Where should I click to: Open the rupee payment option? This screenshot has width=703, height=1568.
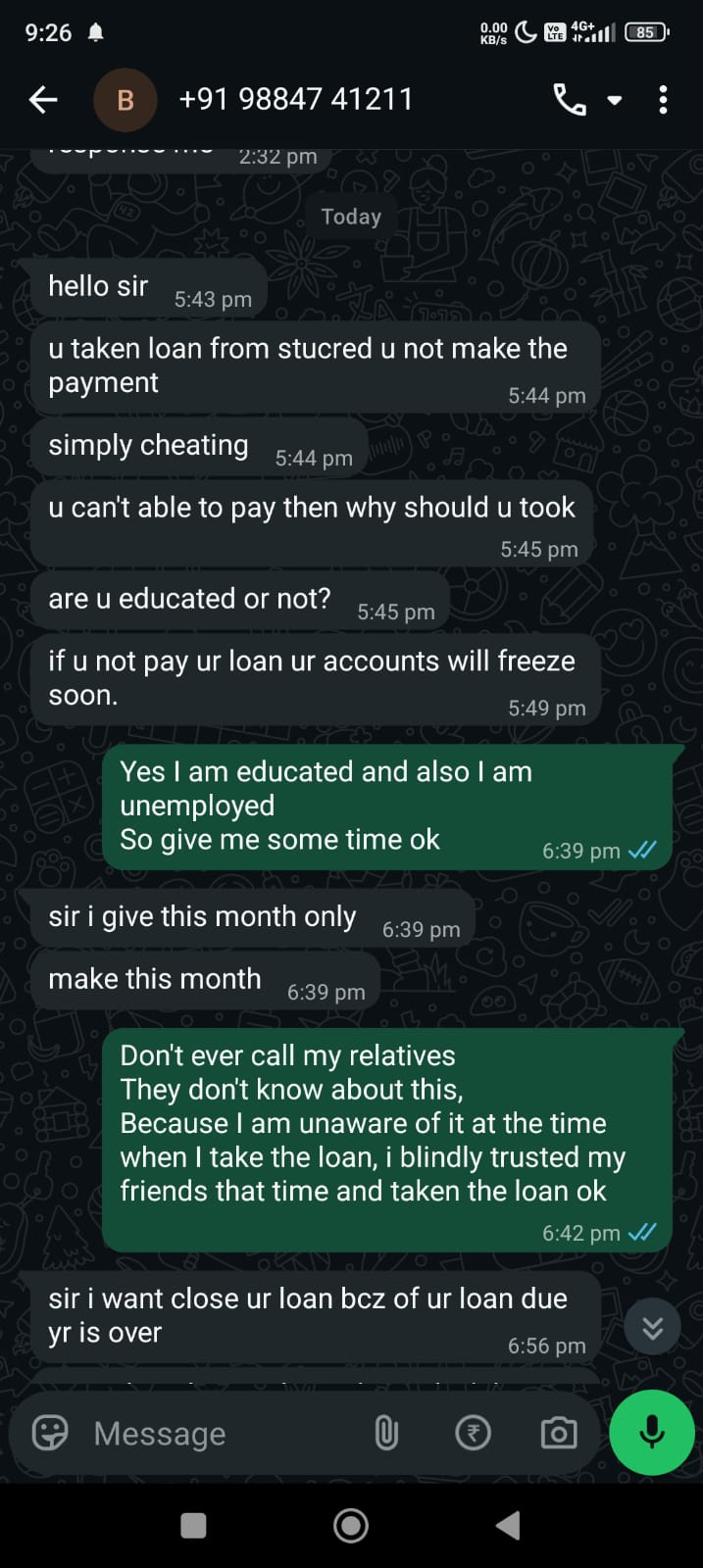[x=473, y=1433]
